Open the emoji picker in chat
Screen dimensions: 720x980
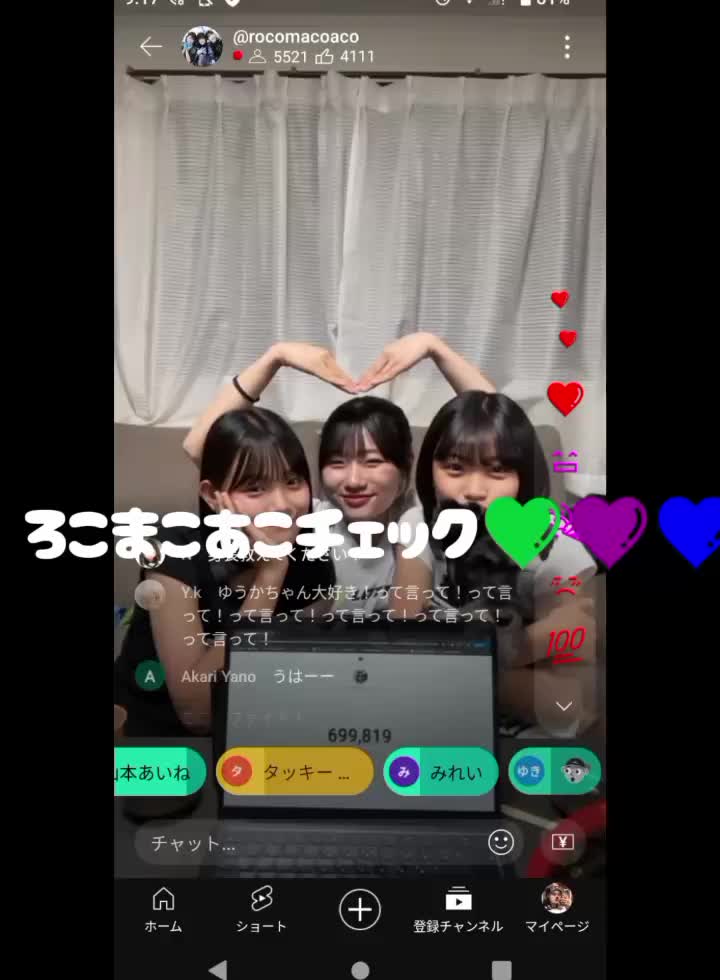point(501,842)
